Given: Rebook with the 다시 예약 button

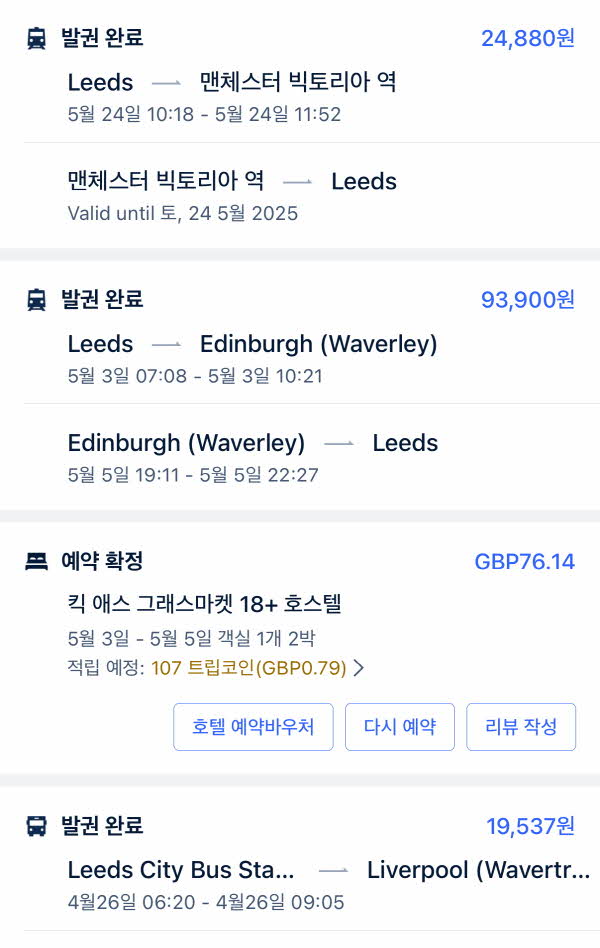Looking at the screenshot, I should pyautogui.click(x=400, y=727).
